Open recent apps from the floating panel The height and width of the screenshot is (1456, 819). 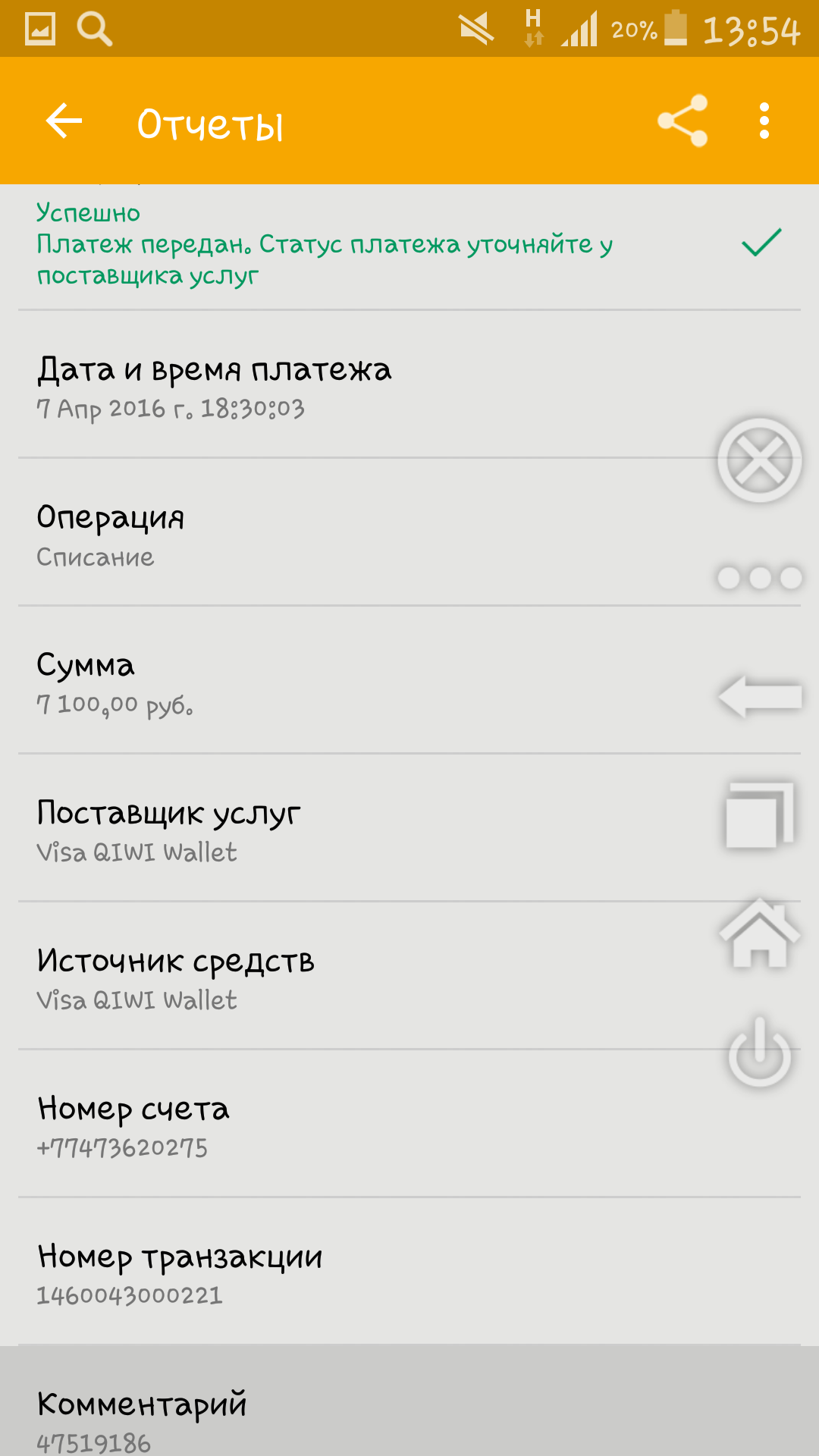pyautogui.click(x=760, y=815)
